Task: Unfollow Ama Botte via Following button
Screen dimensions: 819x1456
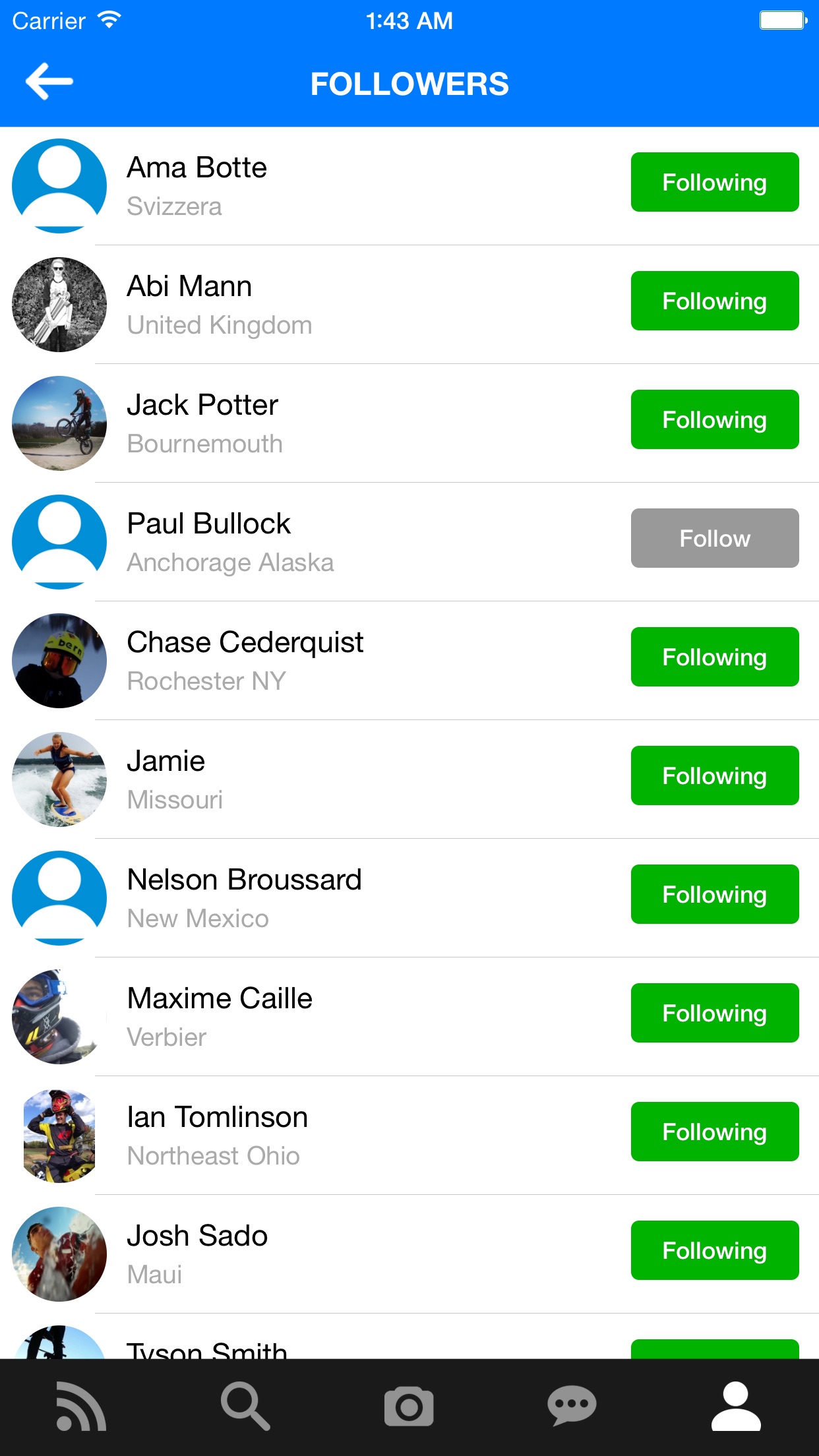Action: click(715, 182)
